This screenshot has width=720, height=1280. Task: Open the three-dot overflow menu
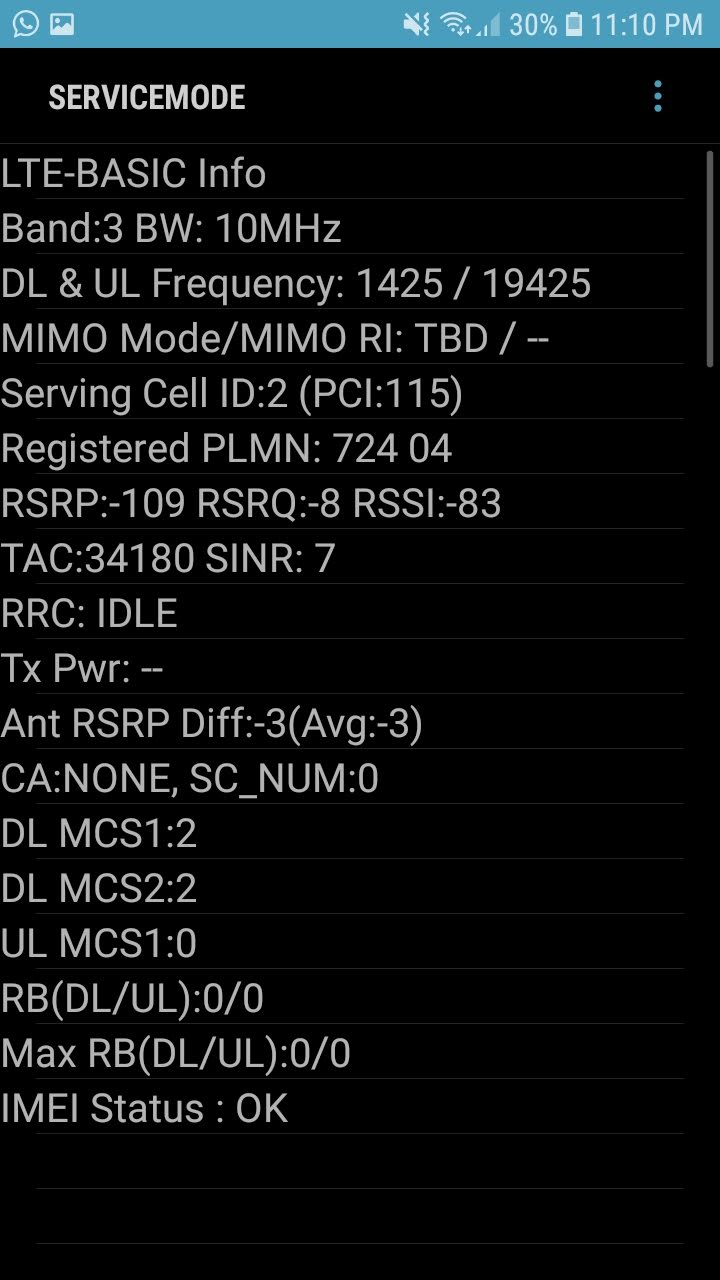point(657,96)
